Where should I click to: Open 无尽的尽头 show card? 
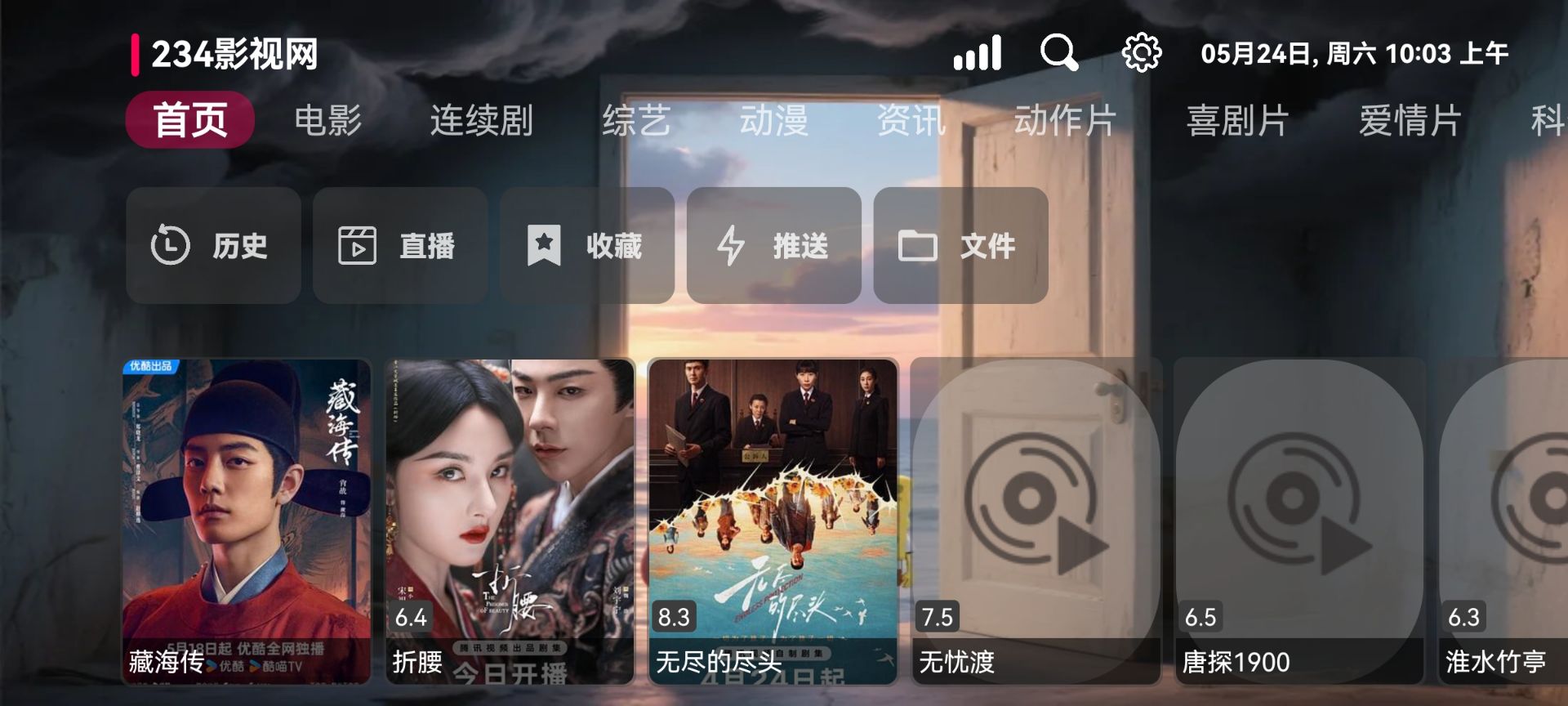tap(773, 521)
